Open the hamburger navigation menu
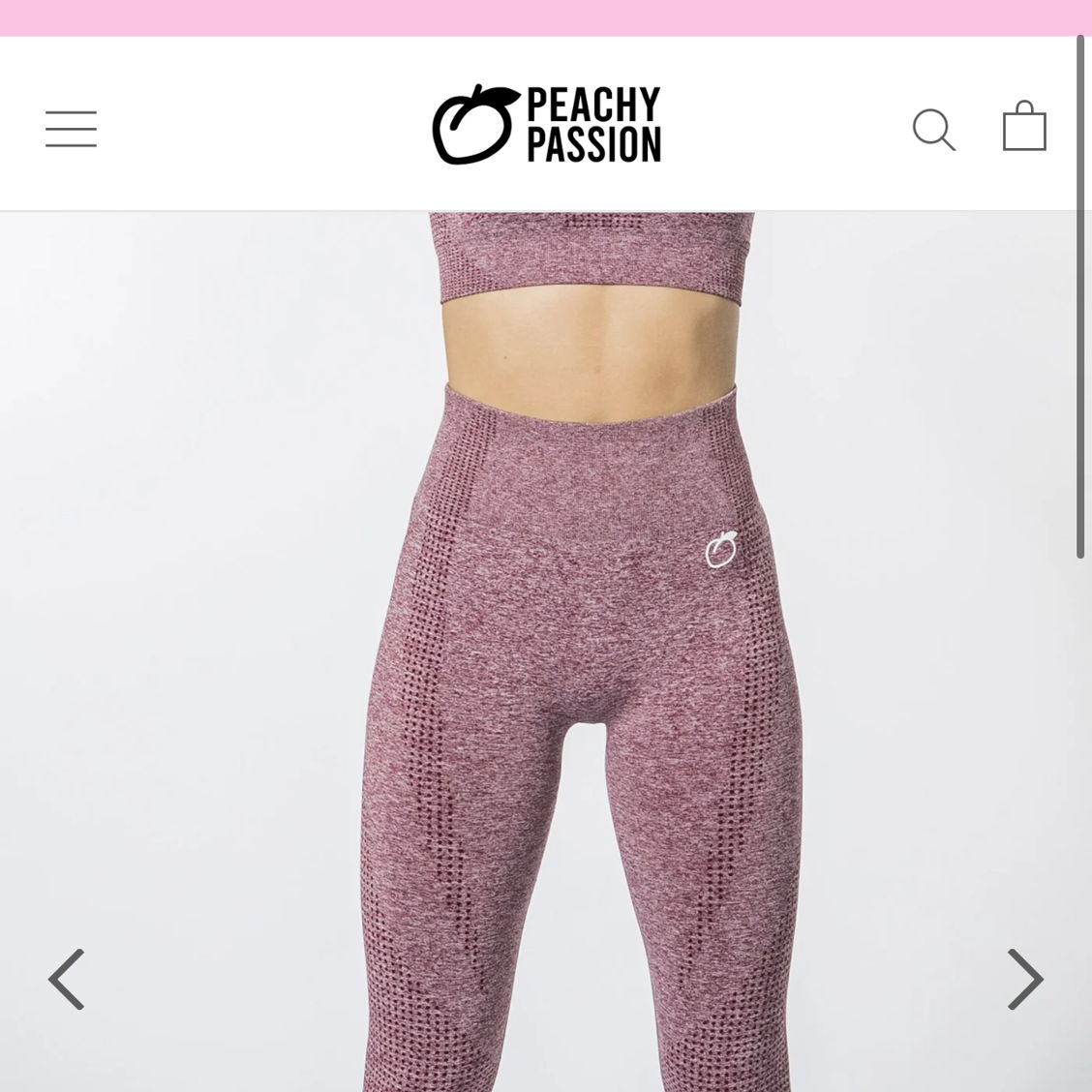The height and width of the screenshot is (1092, 1092). [x=71, y=129]
